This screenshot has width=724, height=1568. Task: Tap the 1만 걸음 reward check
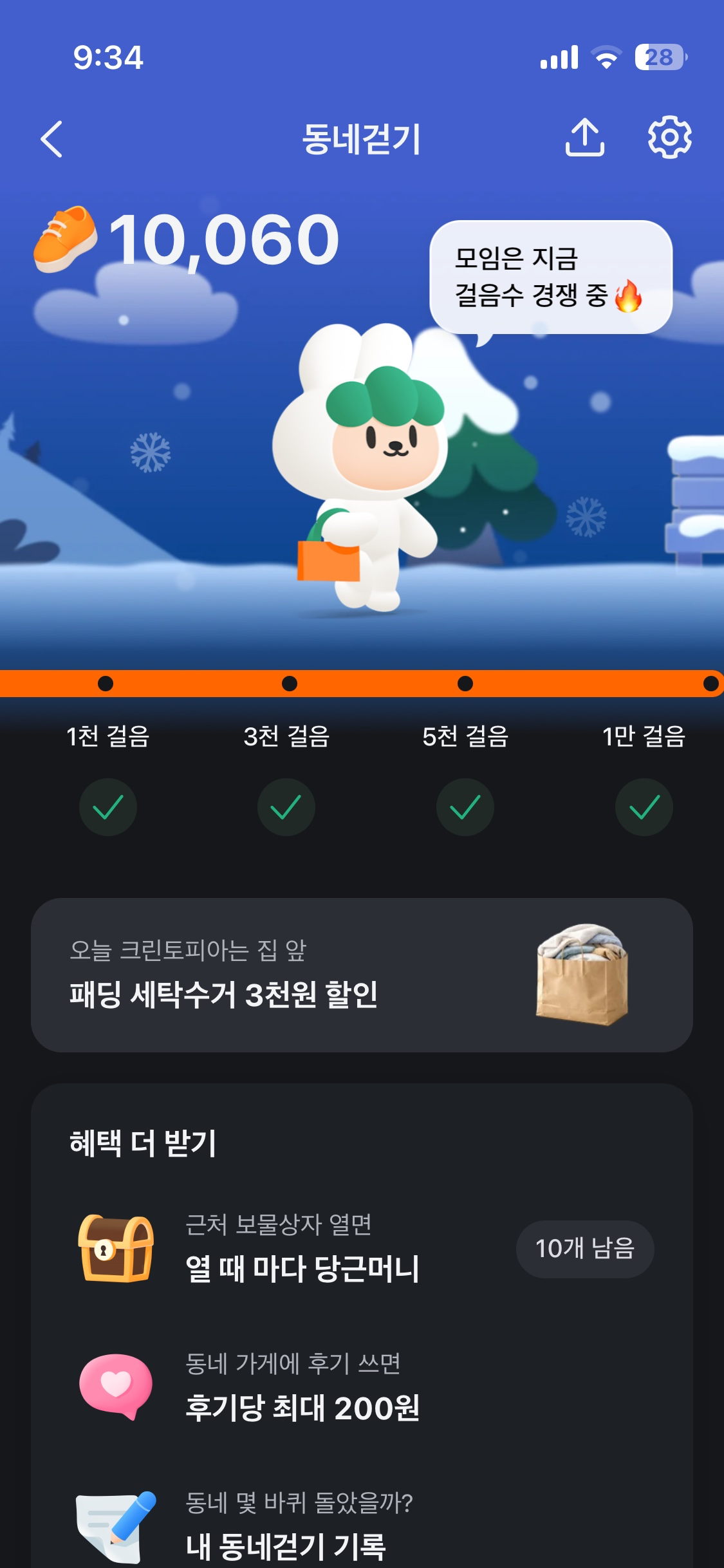(x=644, y=807)
